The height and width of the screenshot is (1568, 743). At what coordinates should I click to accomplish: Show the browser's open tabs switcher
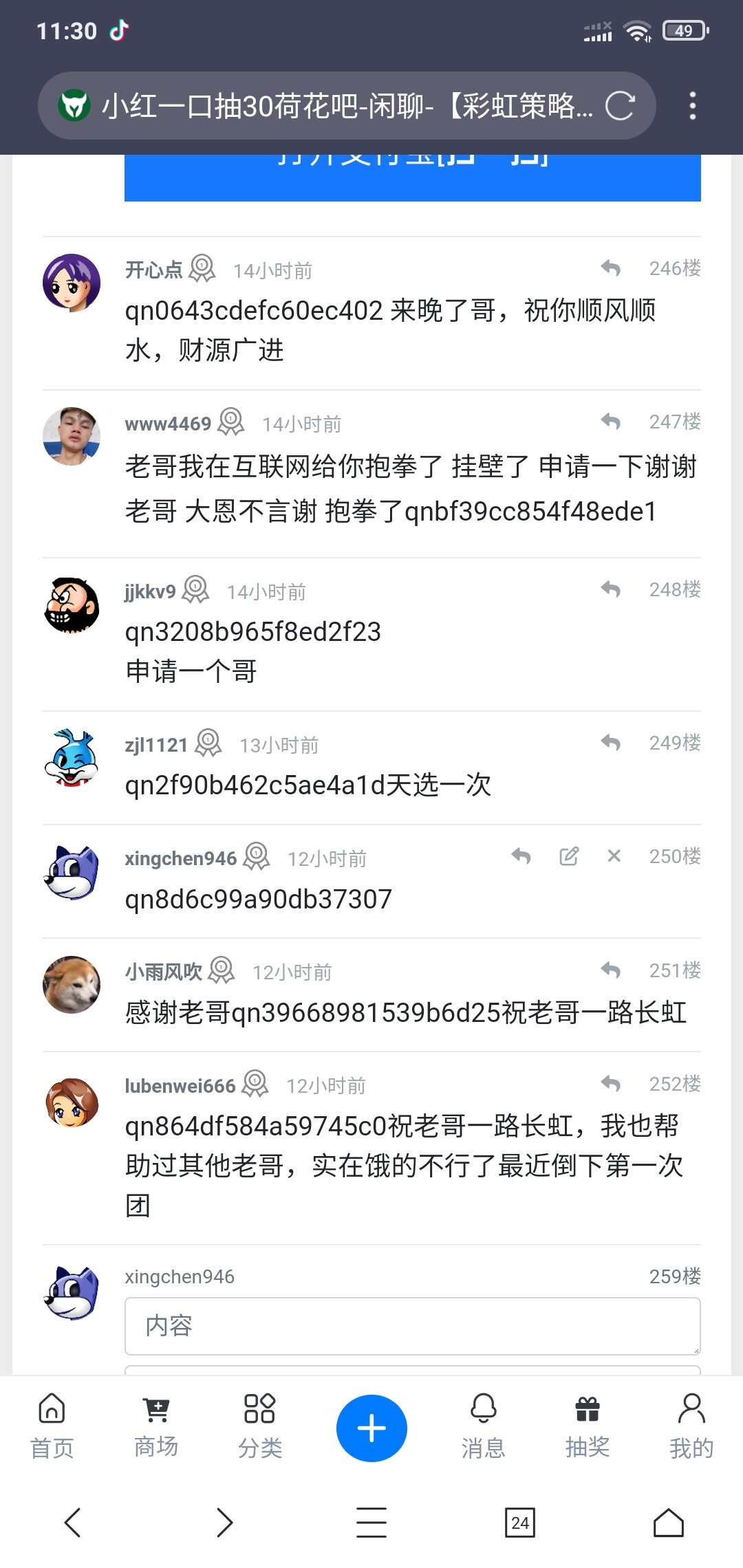[520, 1523]
